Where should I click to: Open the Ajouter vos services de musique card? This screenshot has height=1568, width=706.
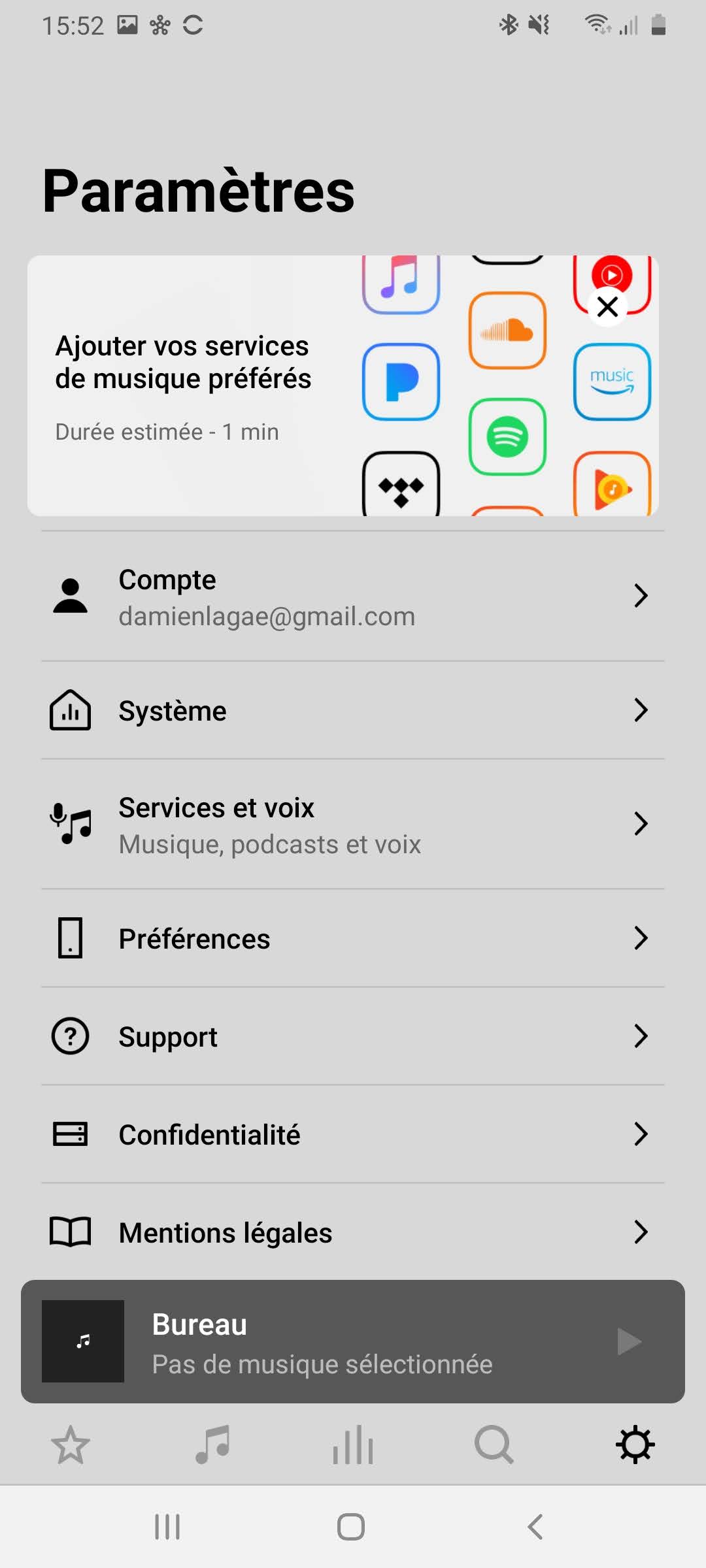(343, 385)
